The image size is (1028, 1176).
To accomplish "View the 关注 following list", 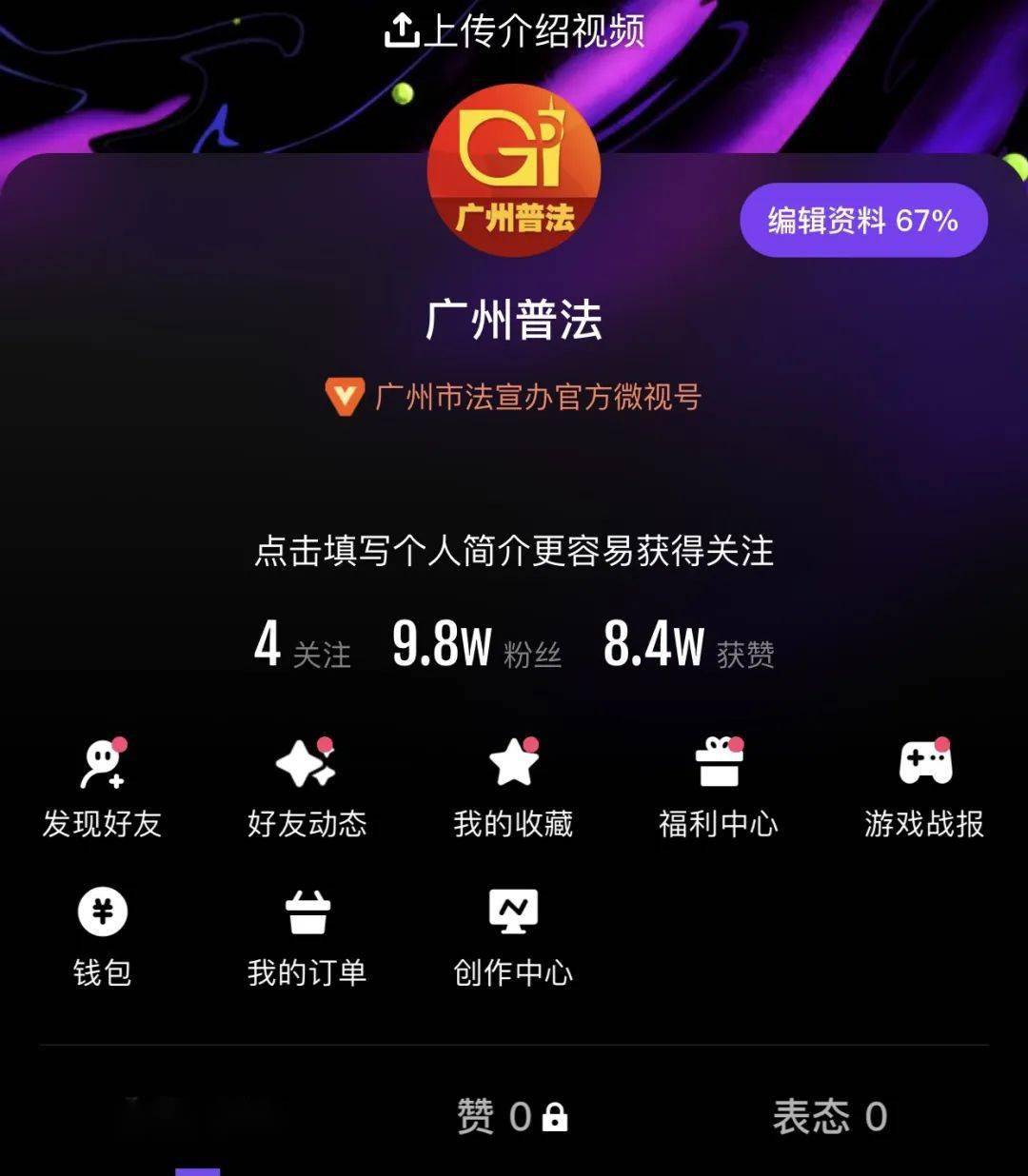I will pyautogui.click(x=303, y=646).
